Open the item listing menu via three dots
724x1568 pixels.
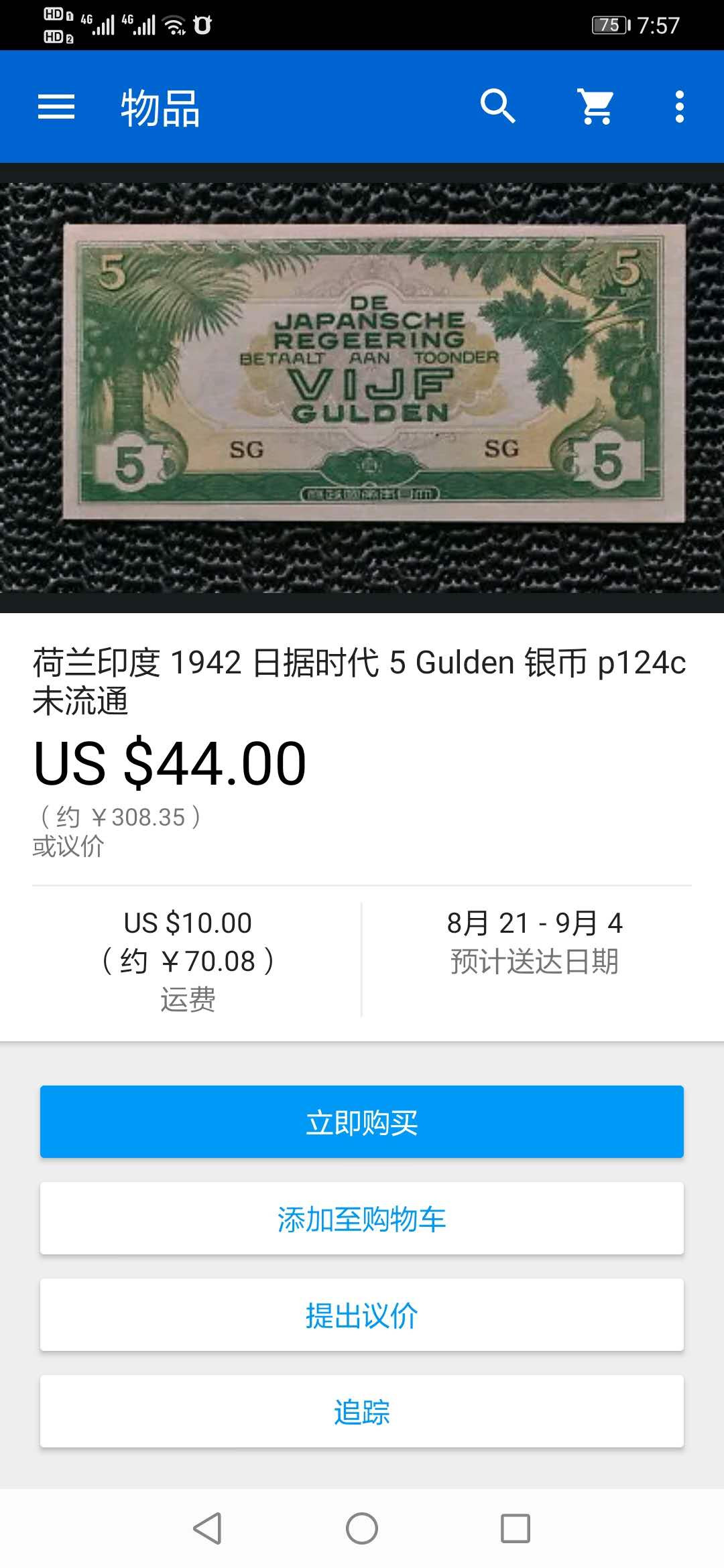678,107
